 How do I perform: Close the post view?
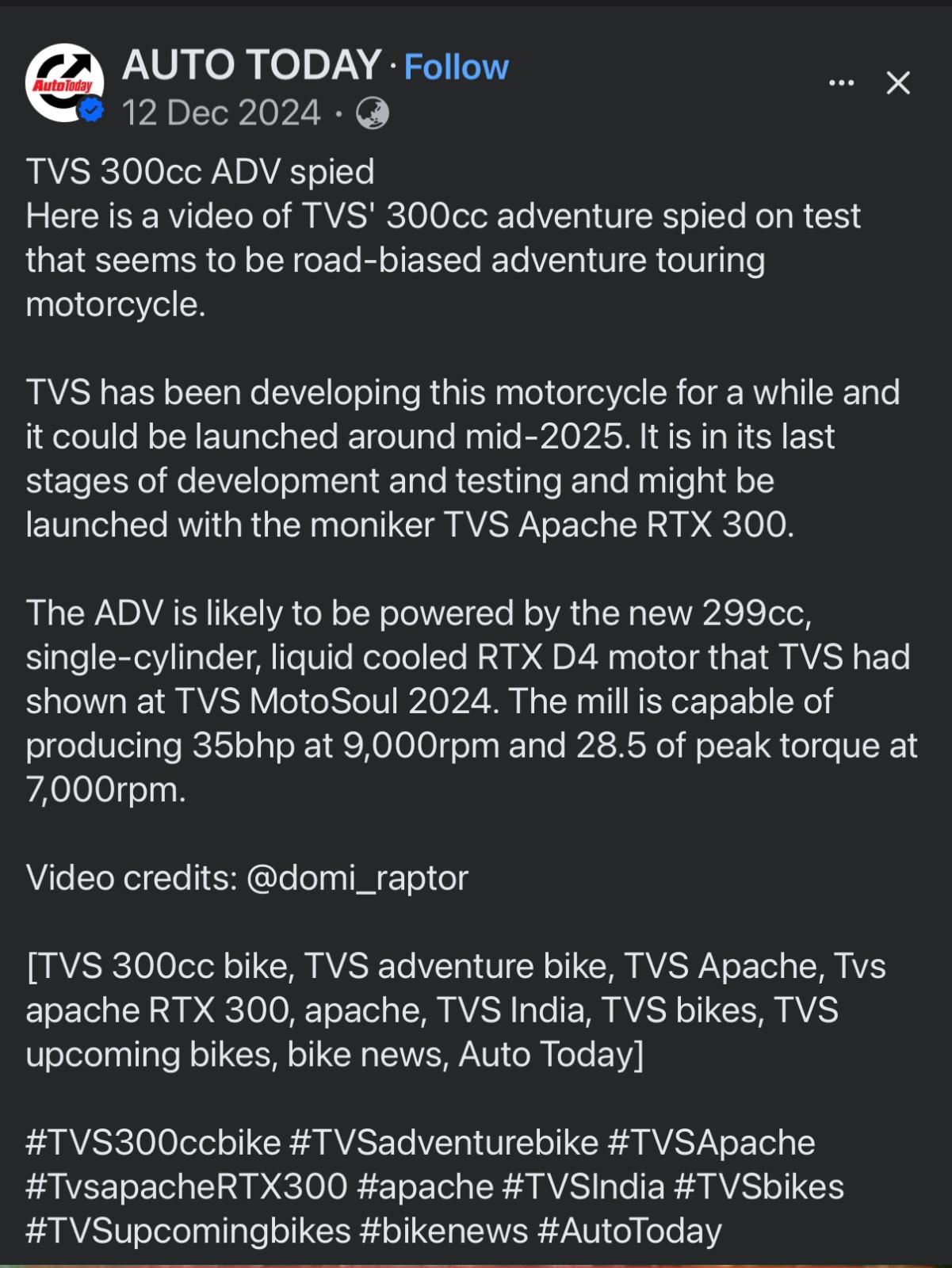(898, 82)
